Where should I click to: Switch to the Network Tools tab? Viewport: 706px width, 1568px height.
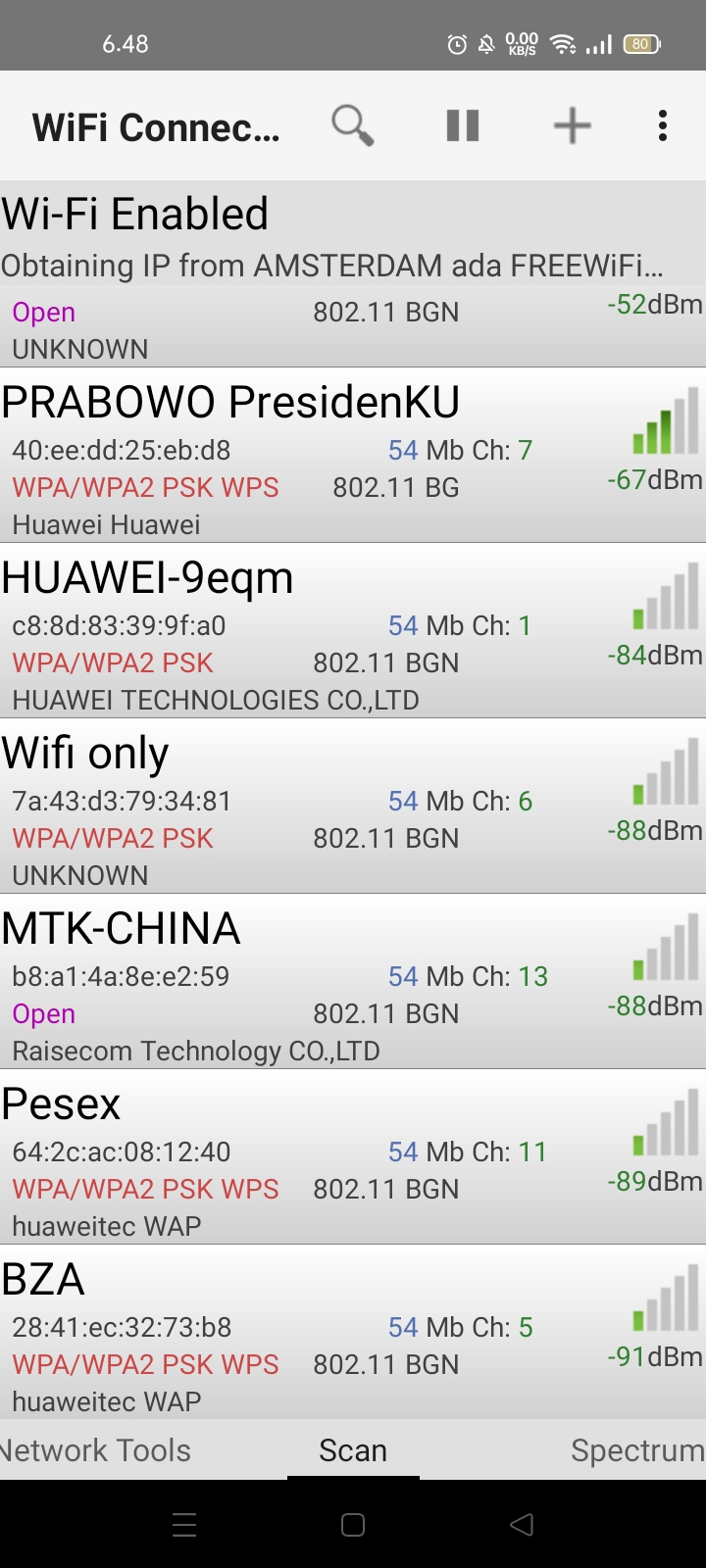pos(96,1450)
